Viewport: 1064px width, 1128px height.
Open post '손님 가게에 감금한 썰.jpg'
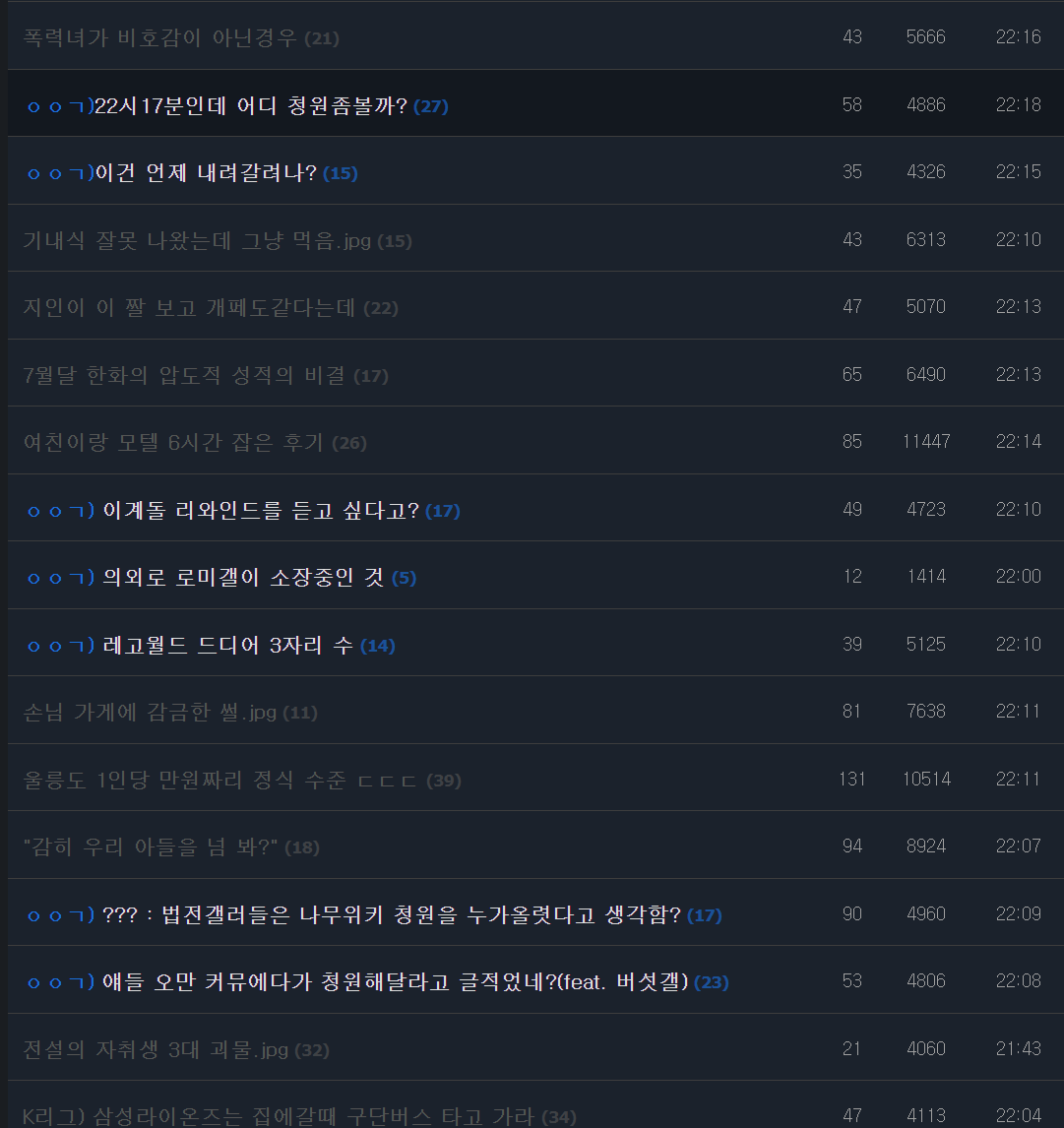(150, 712)
